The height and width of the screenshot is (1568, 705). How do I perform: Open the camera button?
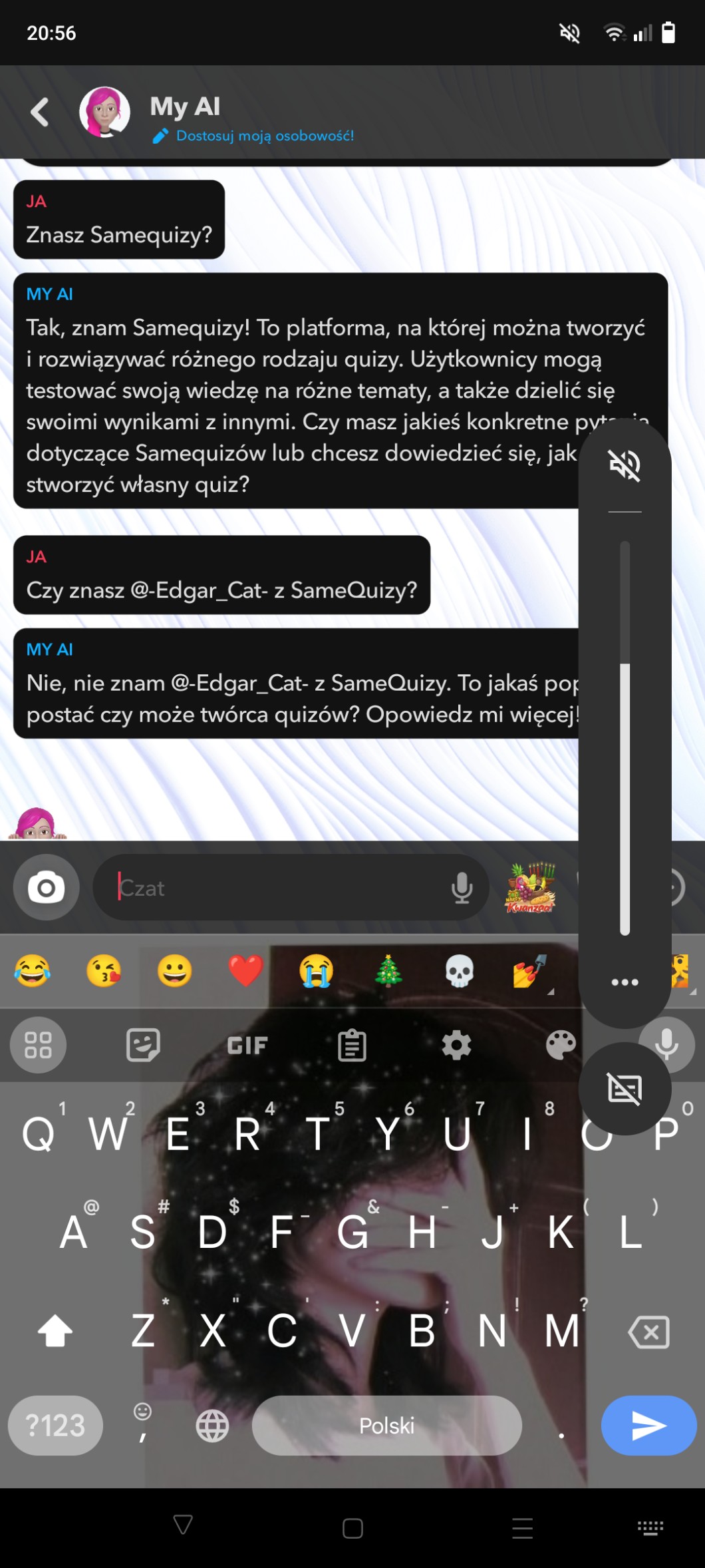46,887
